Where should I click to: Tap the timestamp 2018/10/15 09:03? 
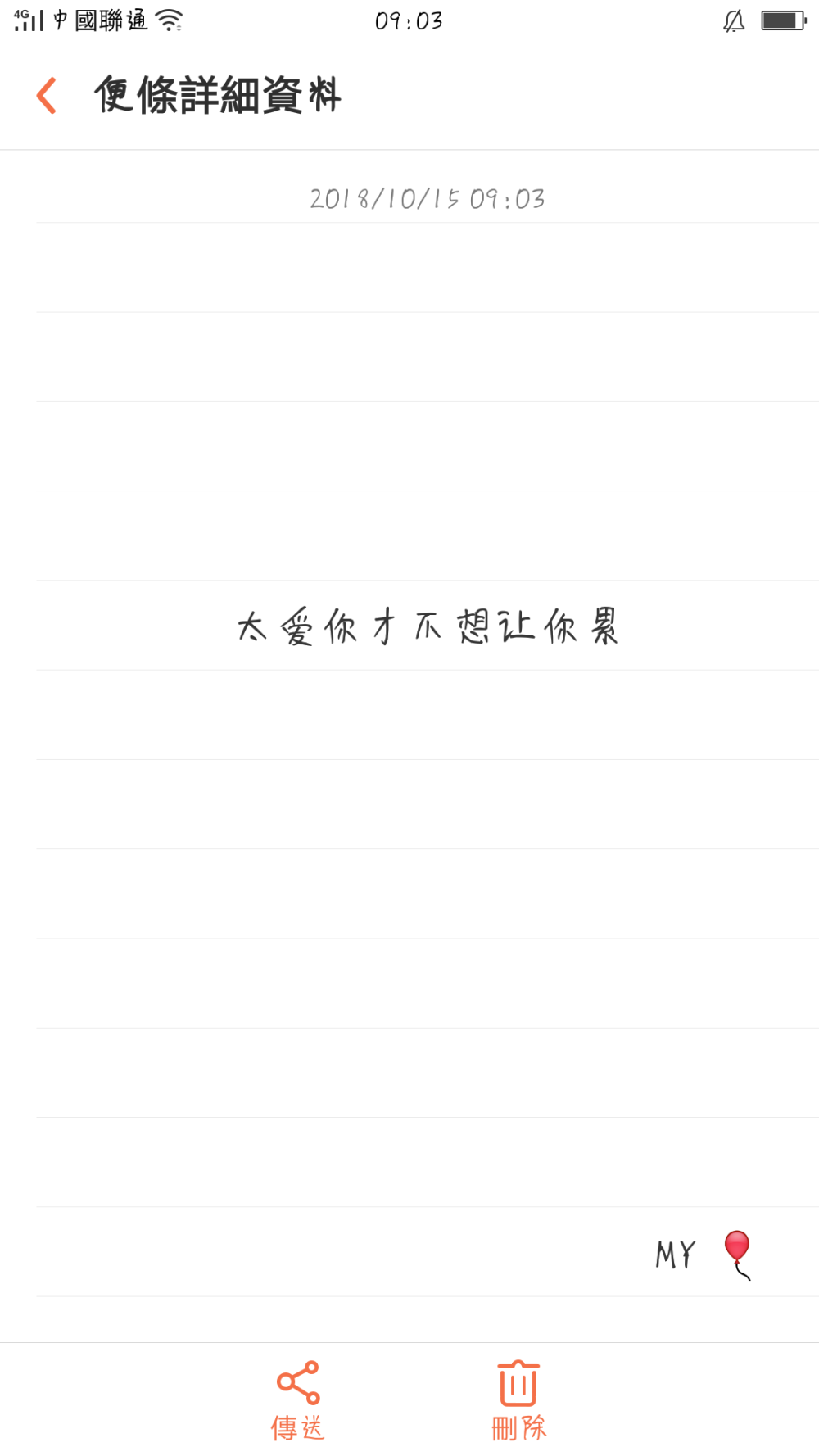[x=428, y=197]
